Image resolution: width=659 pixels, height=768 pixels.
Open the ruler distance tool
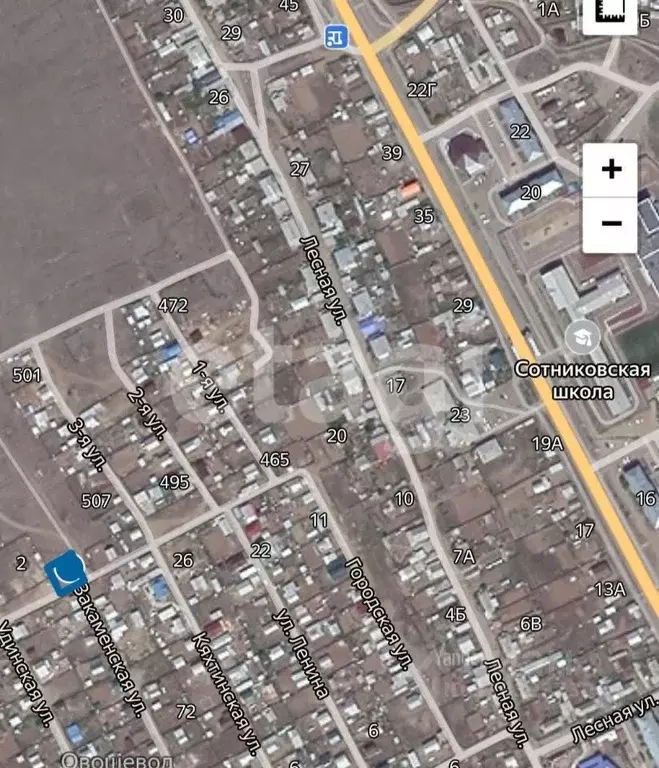610,14
